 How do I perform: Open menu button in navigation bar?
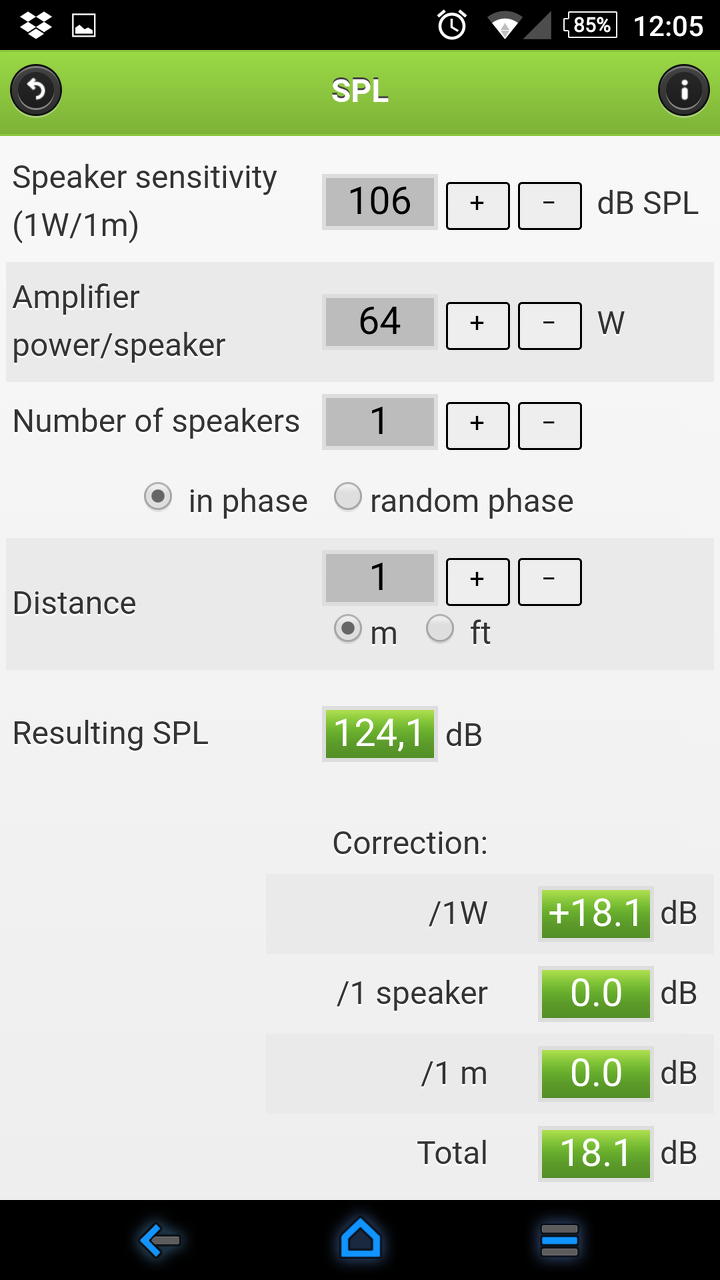click(559, 1241)
